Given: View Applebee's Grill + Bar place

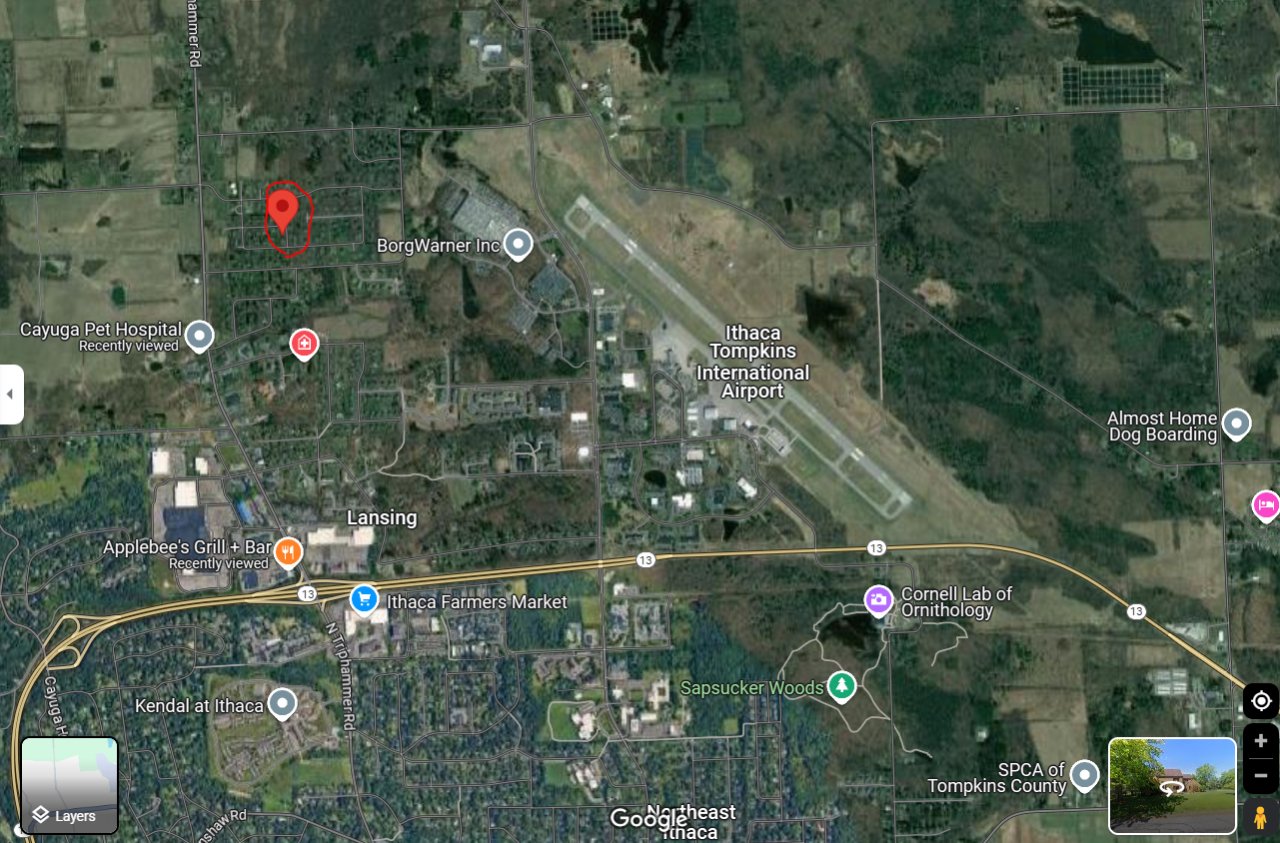Looking at the screenshot, I should pos(288,551).
